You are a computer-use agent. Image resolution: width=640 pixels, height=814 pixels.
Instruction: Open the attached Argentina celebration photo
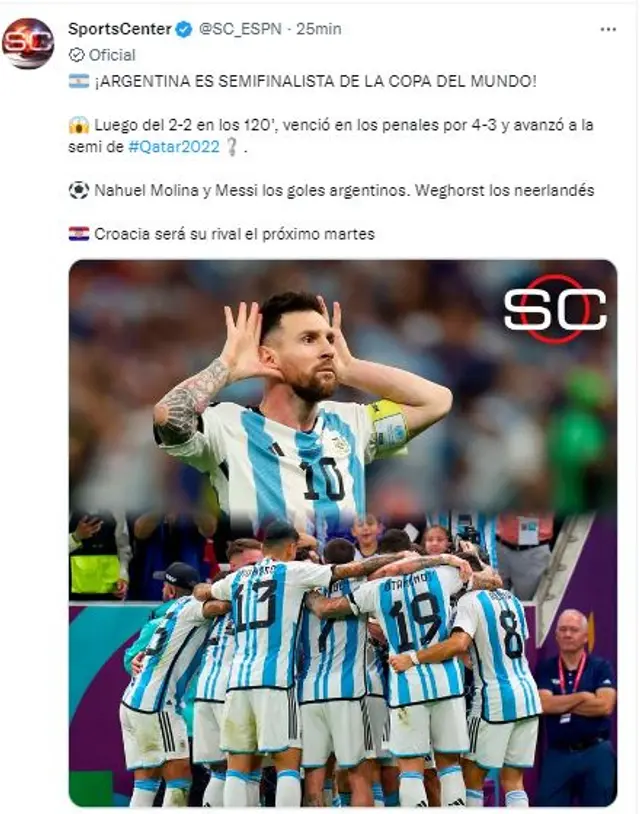point(342,532)
